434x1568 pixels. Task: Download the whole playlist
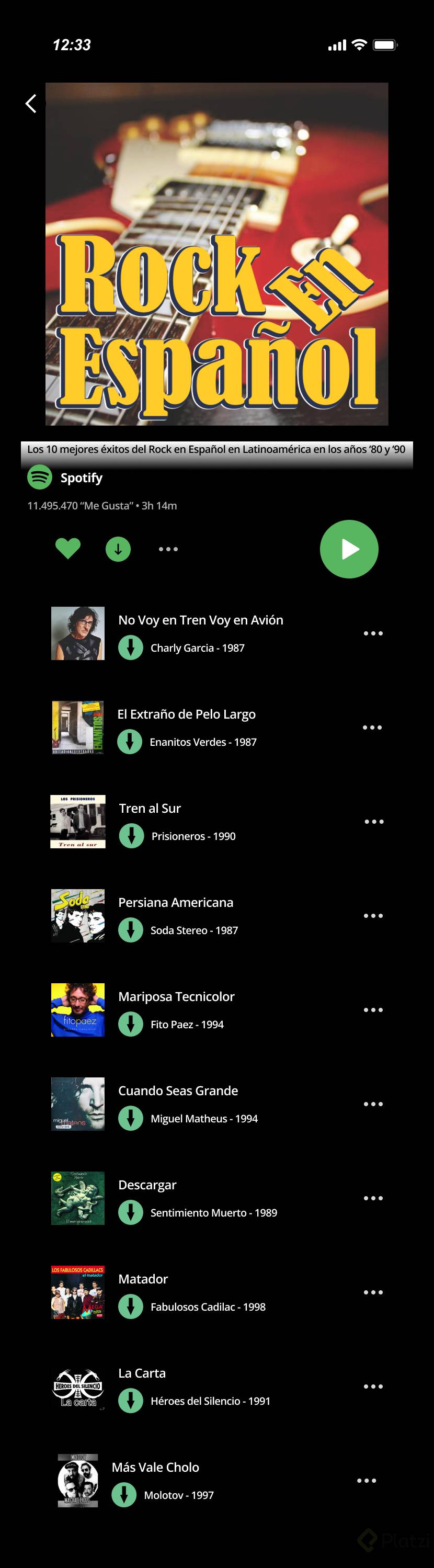coord(118,549)
